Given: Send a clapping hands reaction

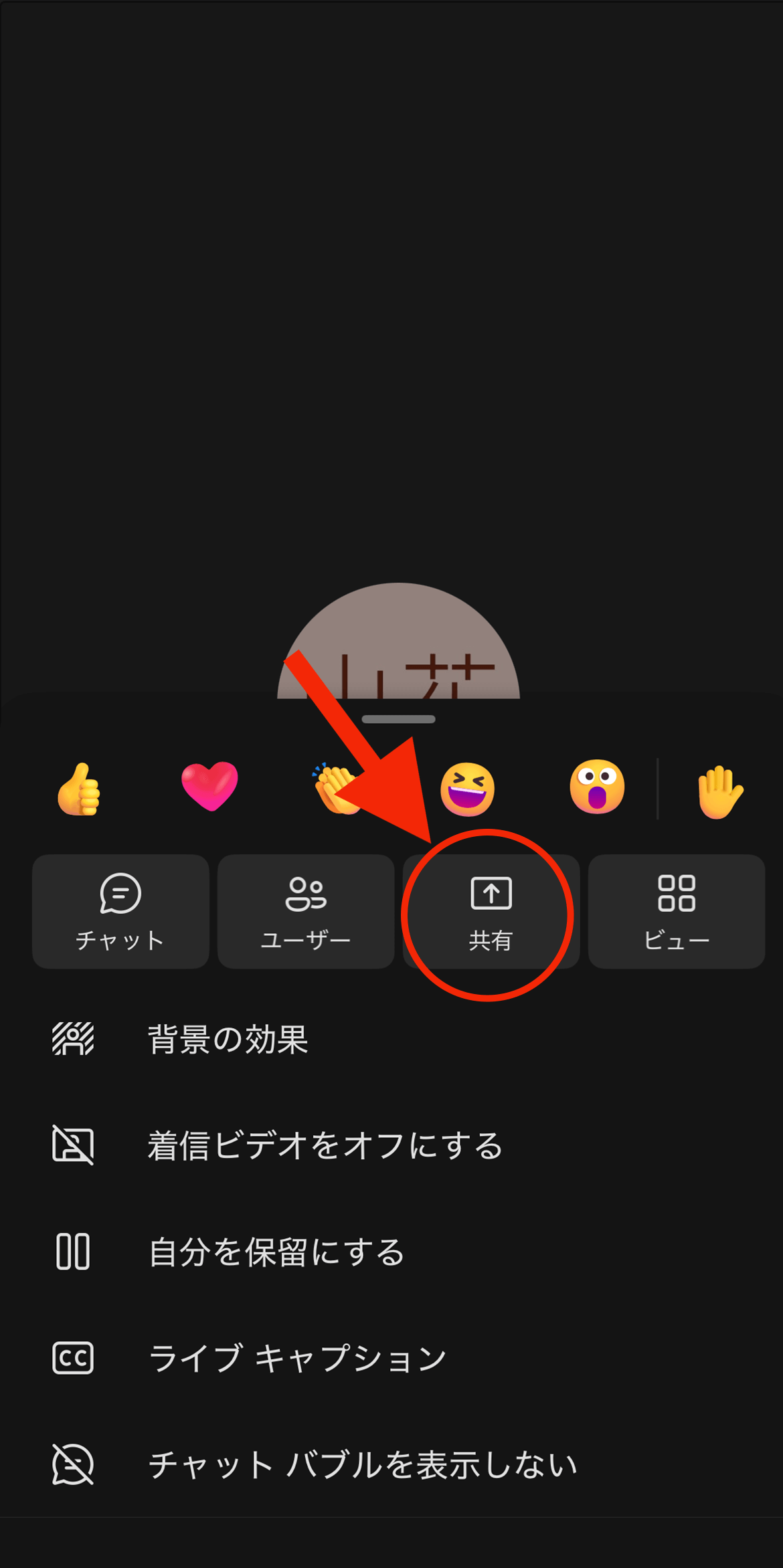Looking at the screenshot, I should pos(335,789).
